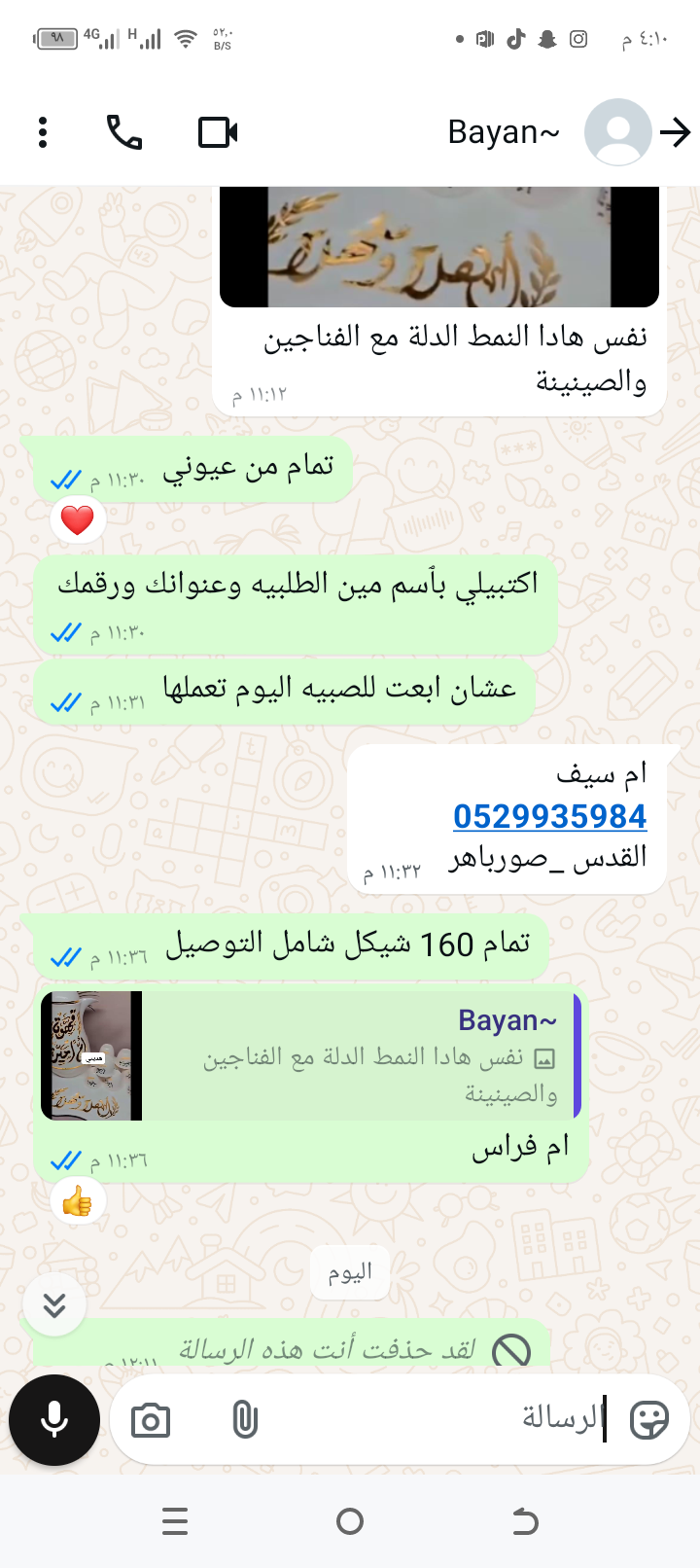Record a voice message with microphone
Viewport: 700px width, 1568px height.
click(x=54, y=1420)
